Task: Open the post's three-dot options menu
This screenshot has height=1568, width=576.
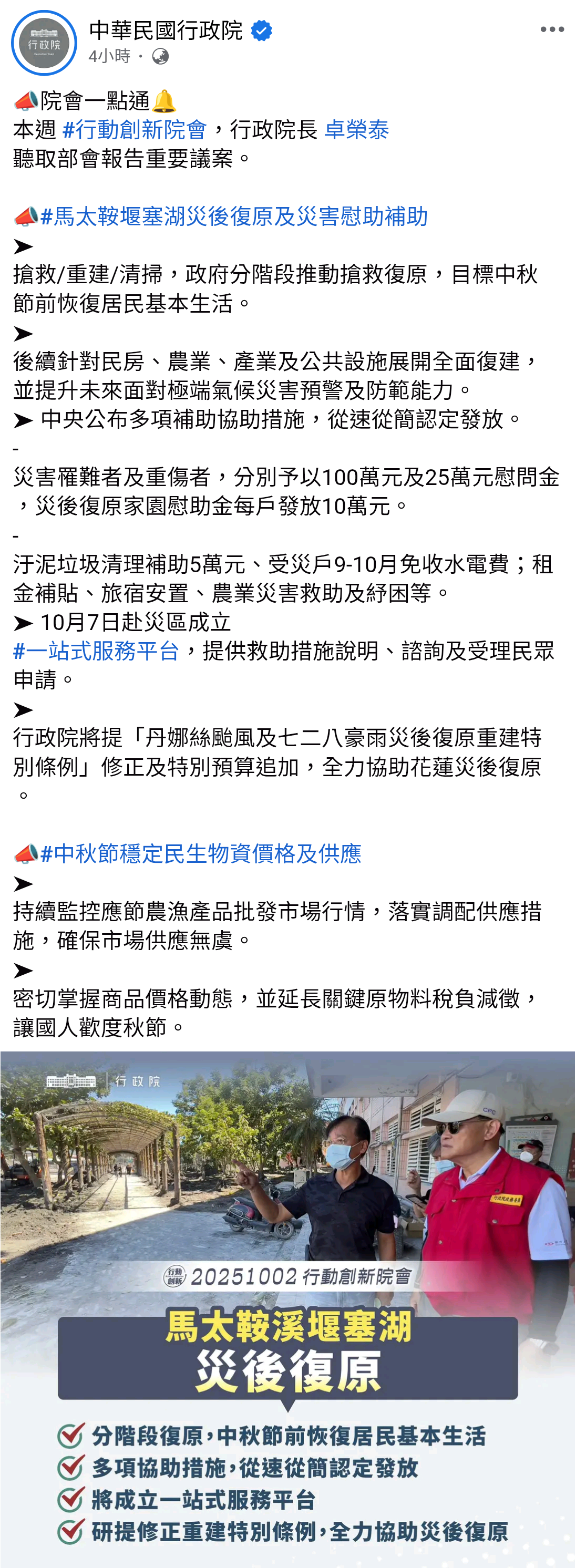Action: (552, 29)
